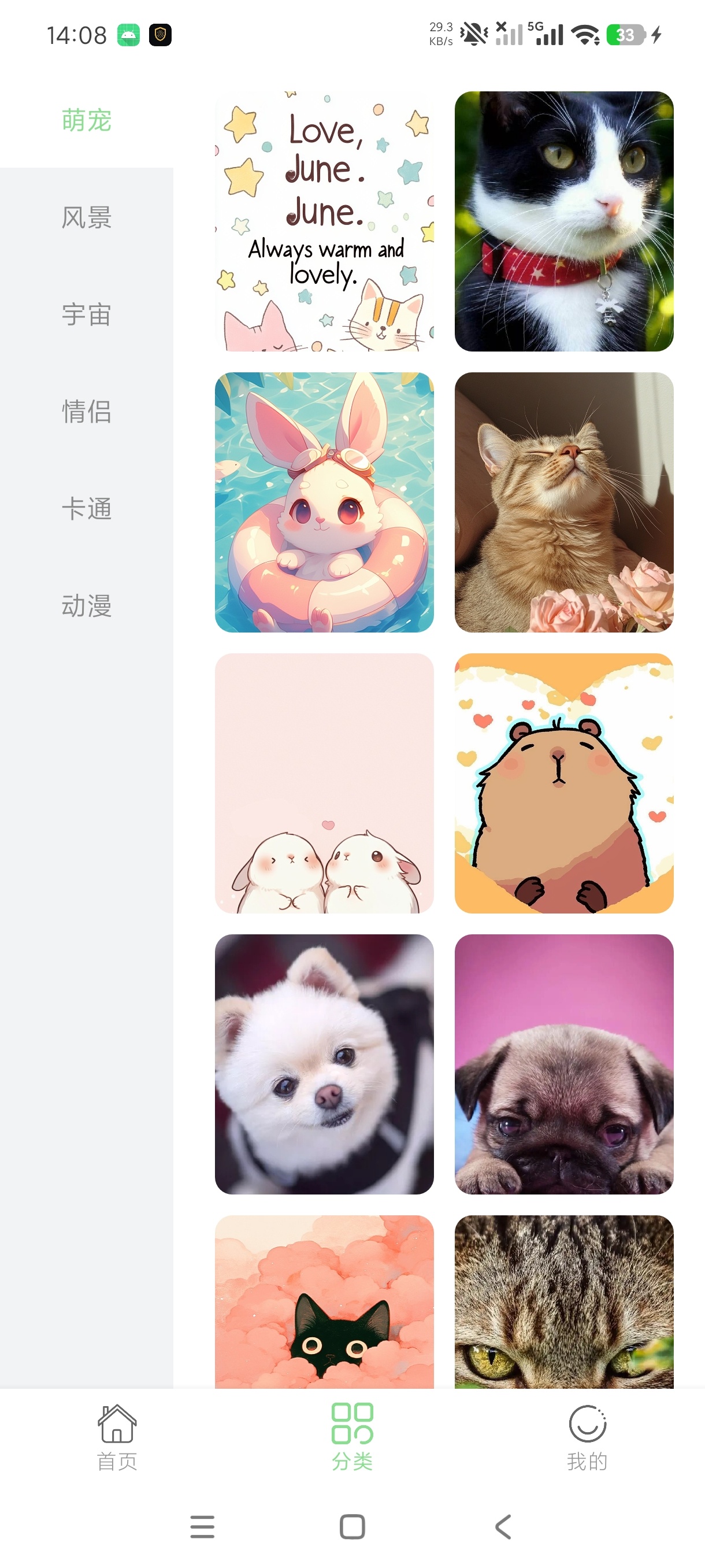The image size is (705, 1568).
Task: Open the black cat in pink clouds wallpaper
Action: tap(324, 1302)
